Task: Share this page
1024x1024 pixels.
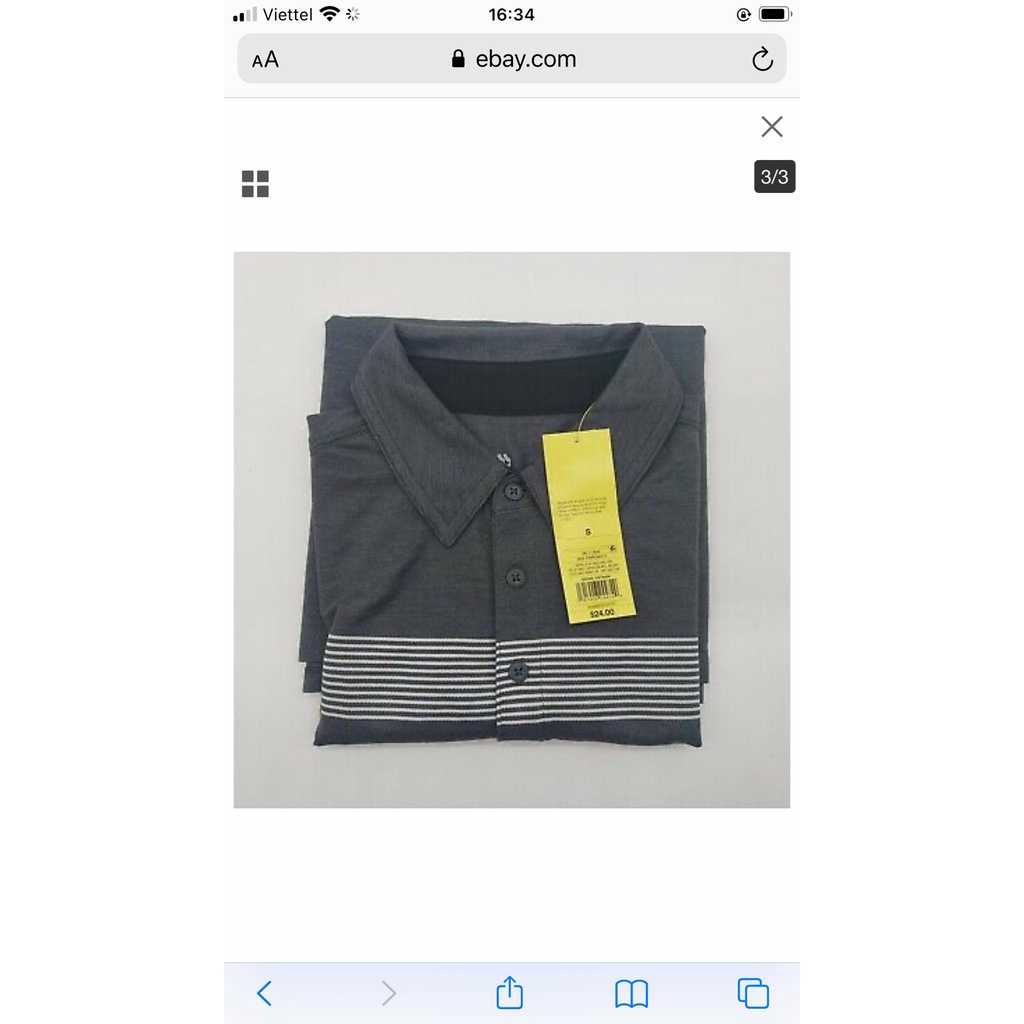Action: [x=510, y=993]
